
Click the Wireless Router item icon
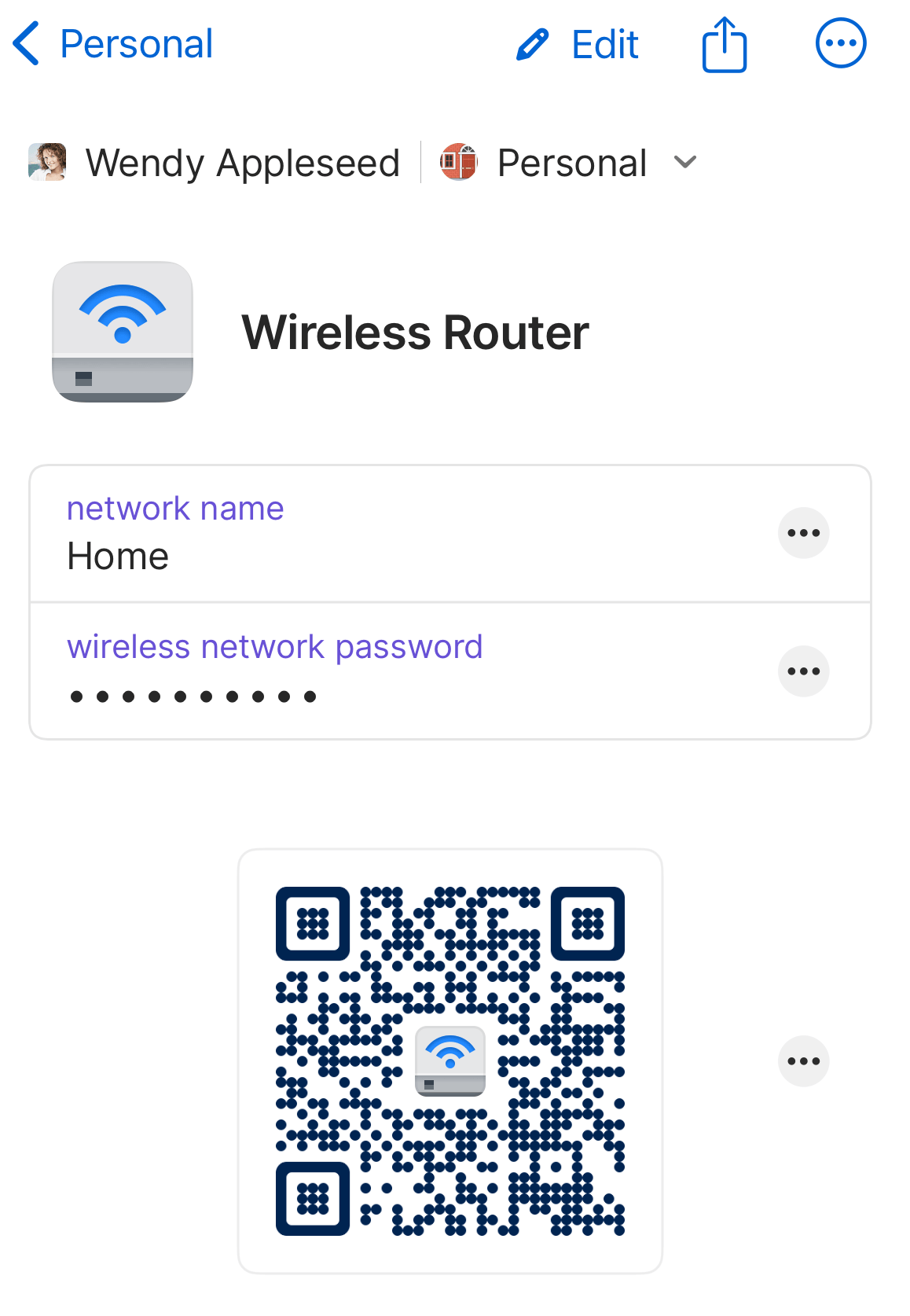(x=122, y=331)
